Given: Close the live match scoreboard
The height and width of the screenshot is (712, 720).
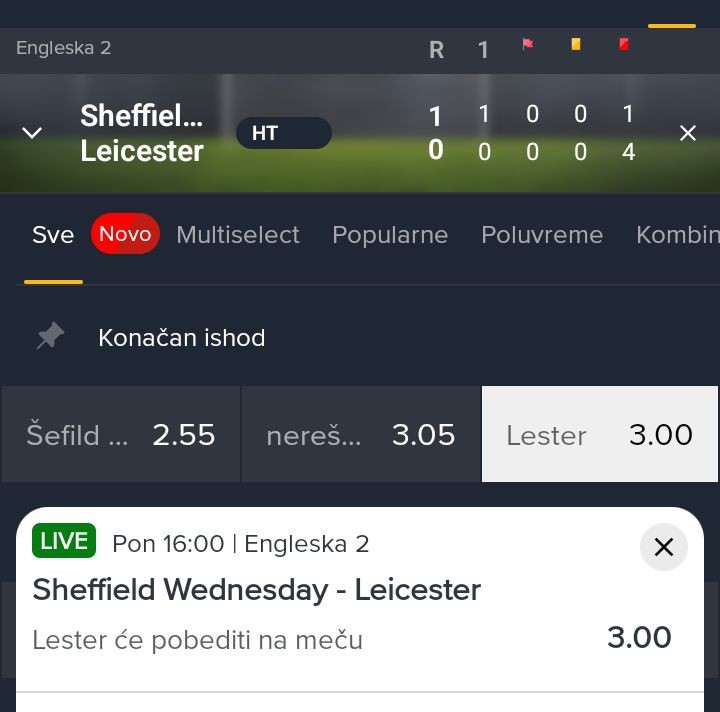Looking at the screenshot, I should pyautogui.click(x=687, y=133).
